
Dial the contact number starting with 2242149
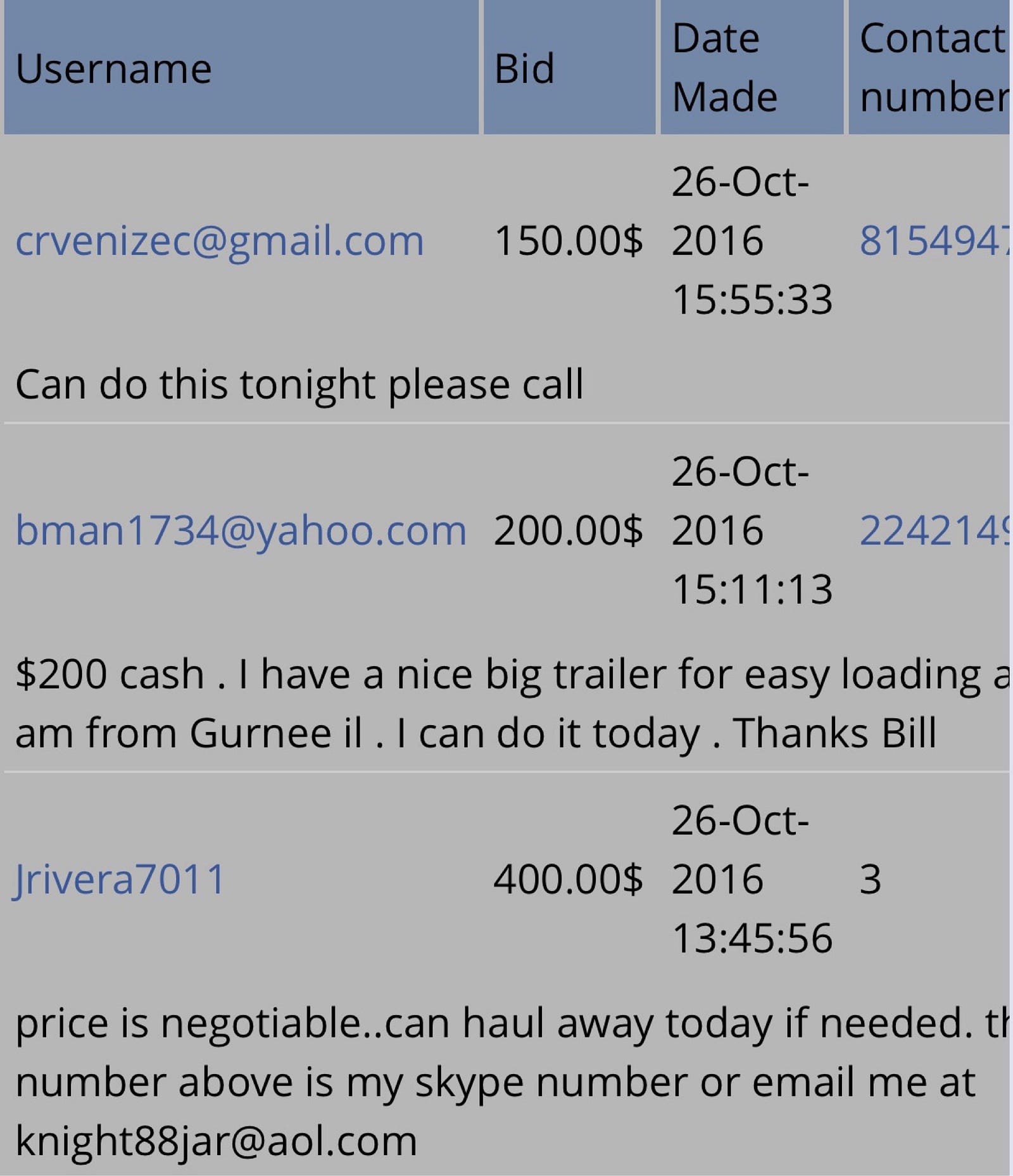[934, 530]
